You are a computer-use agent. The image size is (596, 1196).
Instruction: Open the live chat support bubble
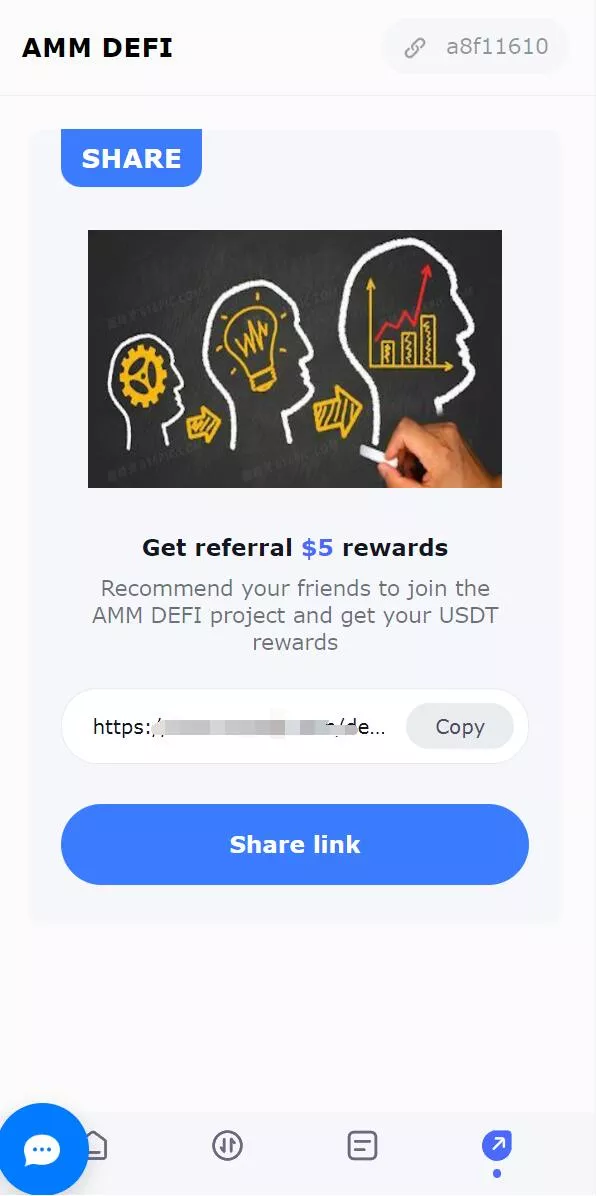pyautogui.click(x=42, y=1149)
